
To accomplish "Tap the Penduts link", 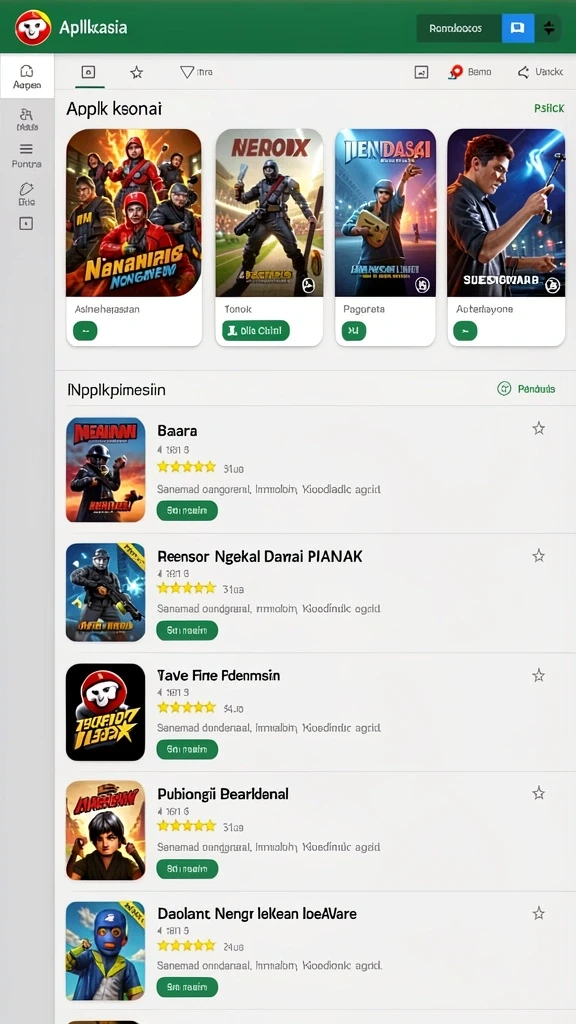I will pos(526,389).
